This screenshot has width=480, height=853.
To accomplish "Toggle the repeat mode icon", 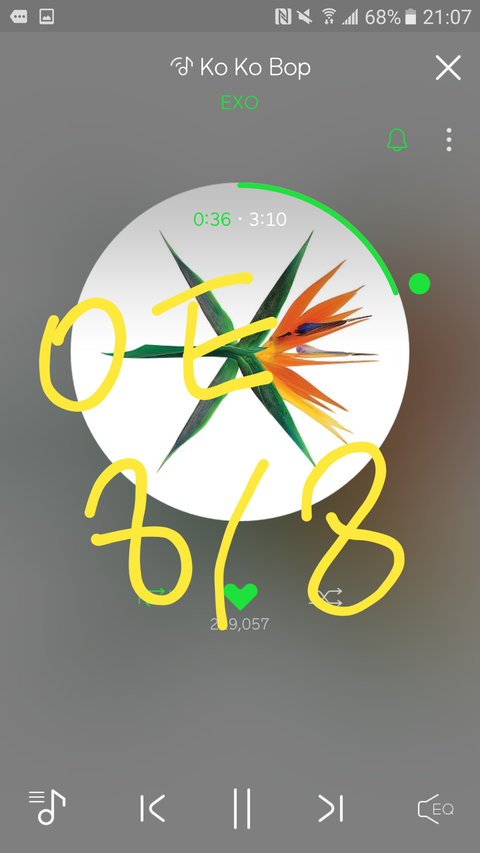I will pyautogui.click(x=155, y=597).
